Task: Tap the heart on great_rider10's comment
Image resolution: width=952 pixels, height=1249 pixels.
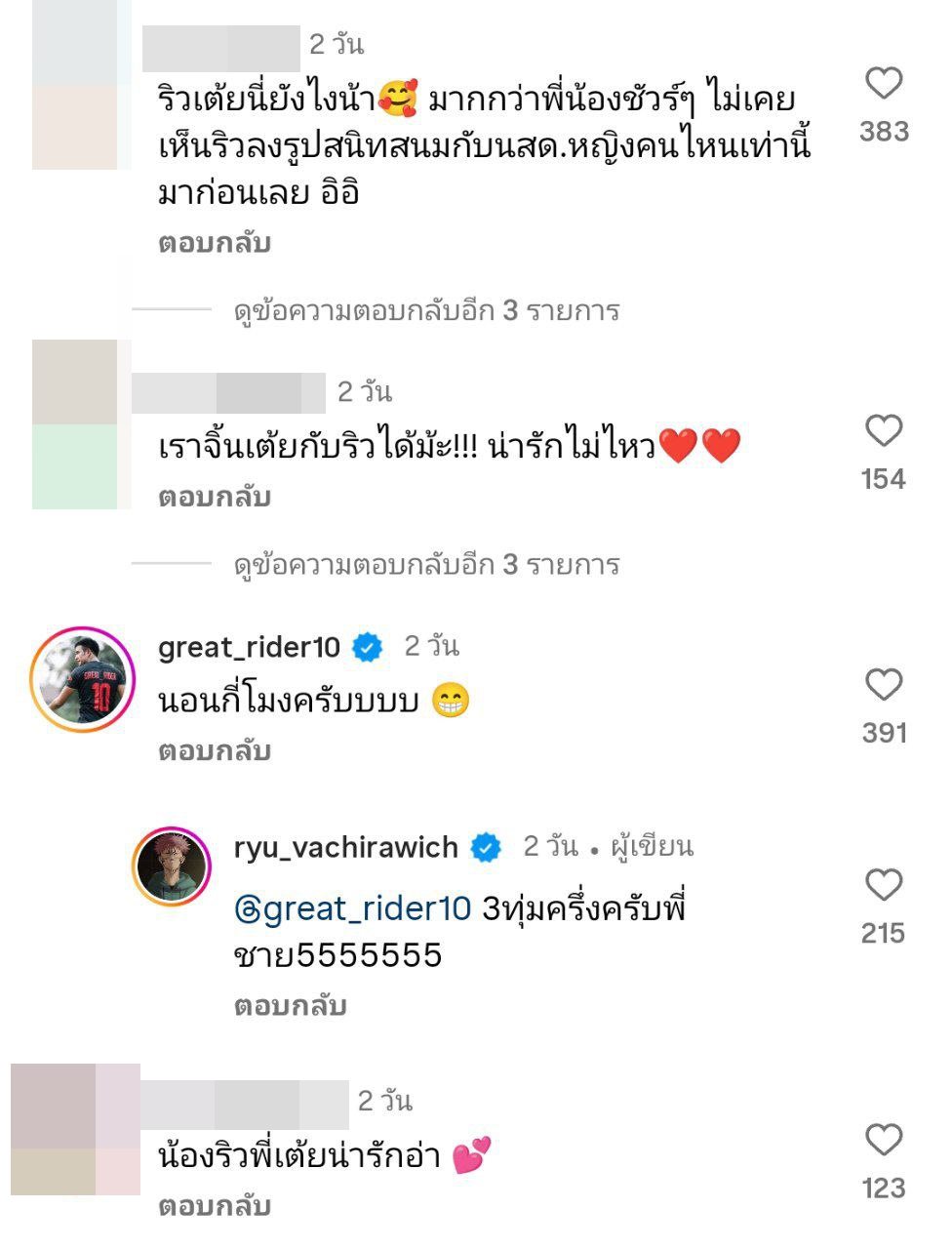Action: (x=887, y=684)
